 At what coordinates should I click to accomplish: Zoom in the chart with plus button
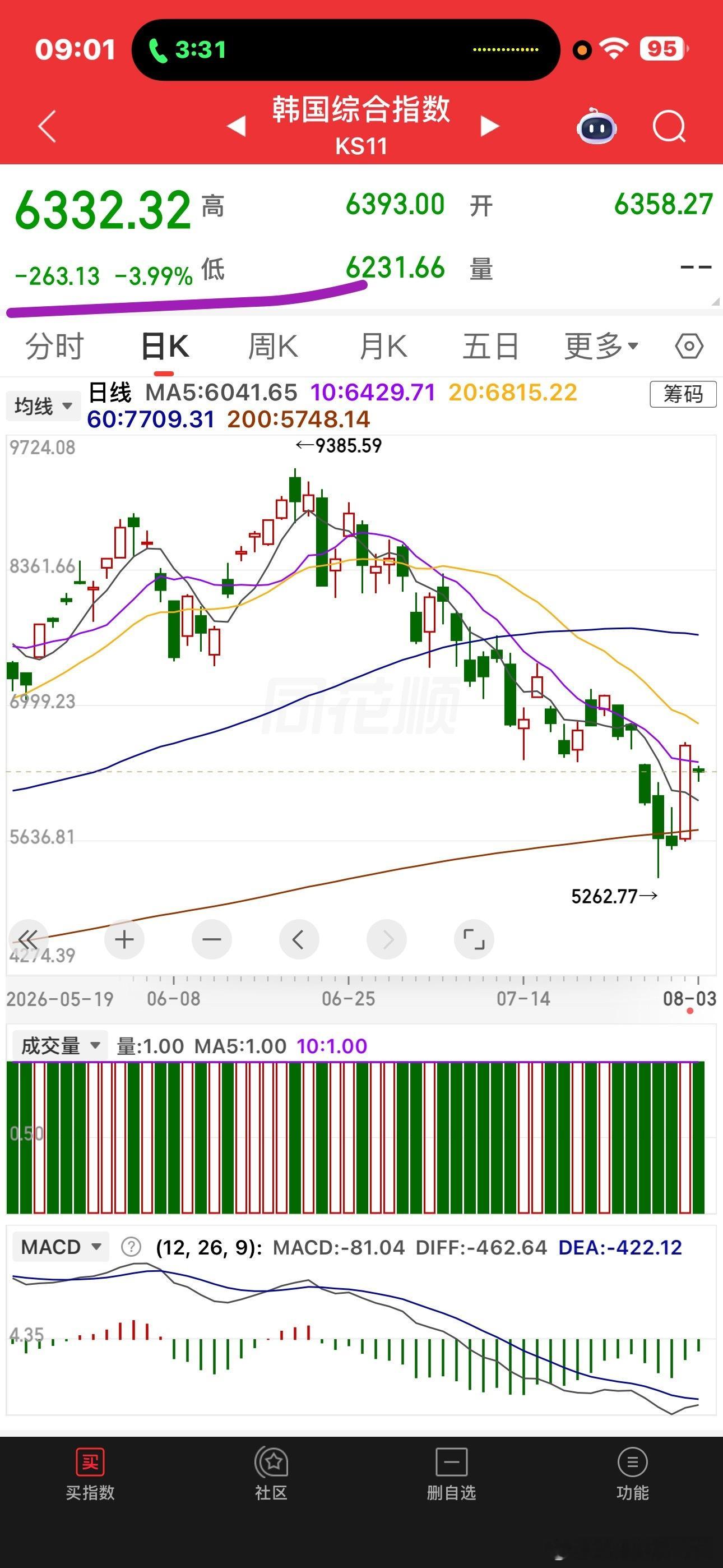pos(124,940)
